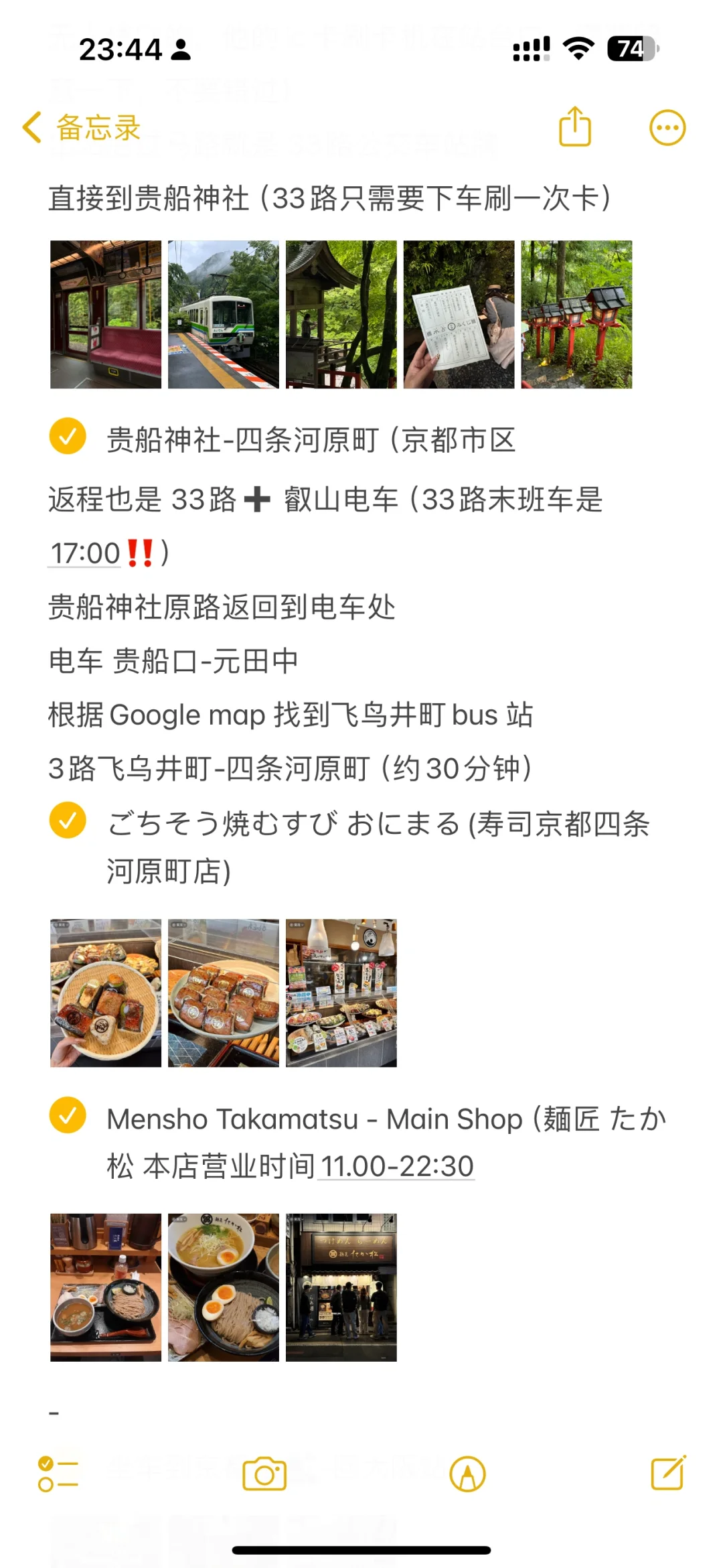This screenshot has height=1568, width=723.
Task: Uncheck the ごちそう焼むすび おにまる item
Action: [x=68, y=820]
